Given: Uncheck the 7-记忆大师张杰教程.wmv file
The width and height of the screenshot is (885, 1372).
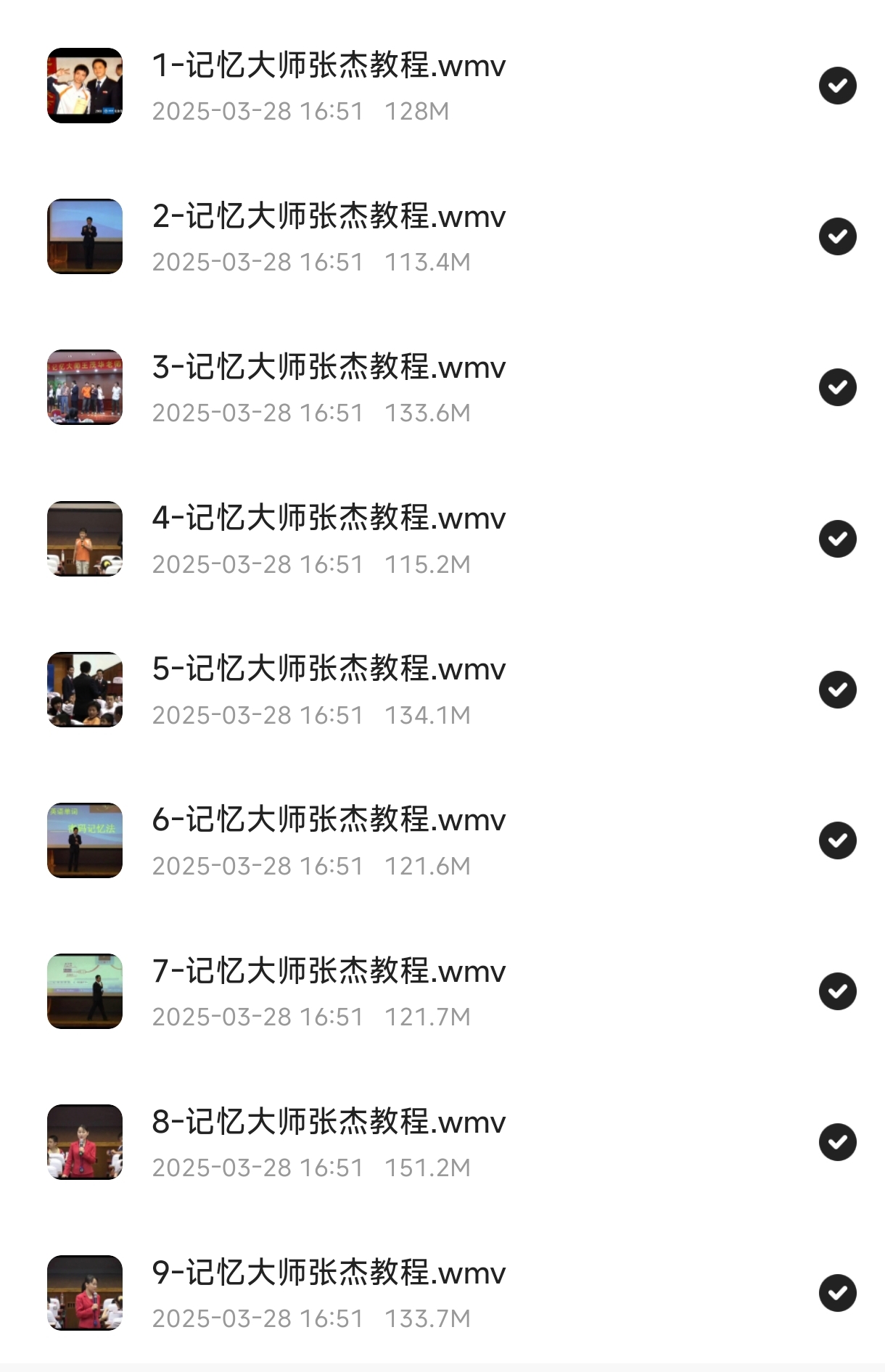Looking at the screenshot, I should click(837, 991).
